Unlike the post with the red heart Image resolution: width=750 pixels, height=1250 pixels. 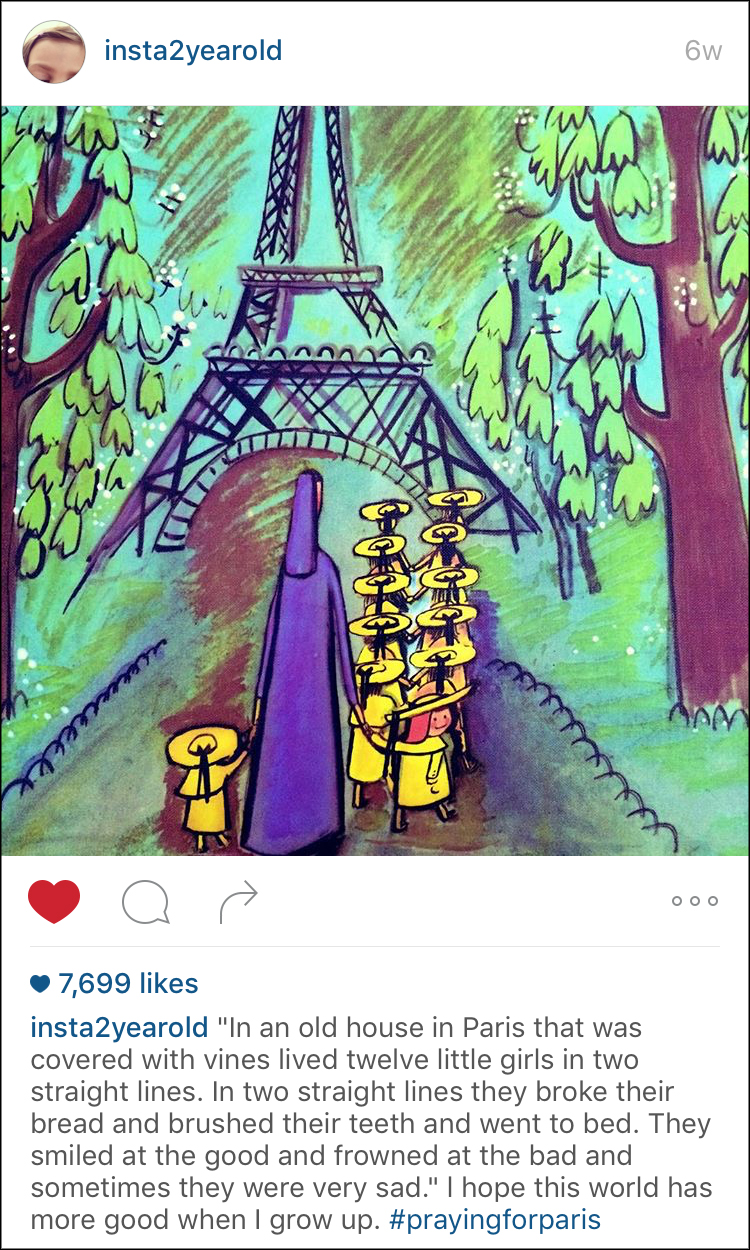54,901
